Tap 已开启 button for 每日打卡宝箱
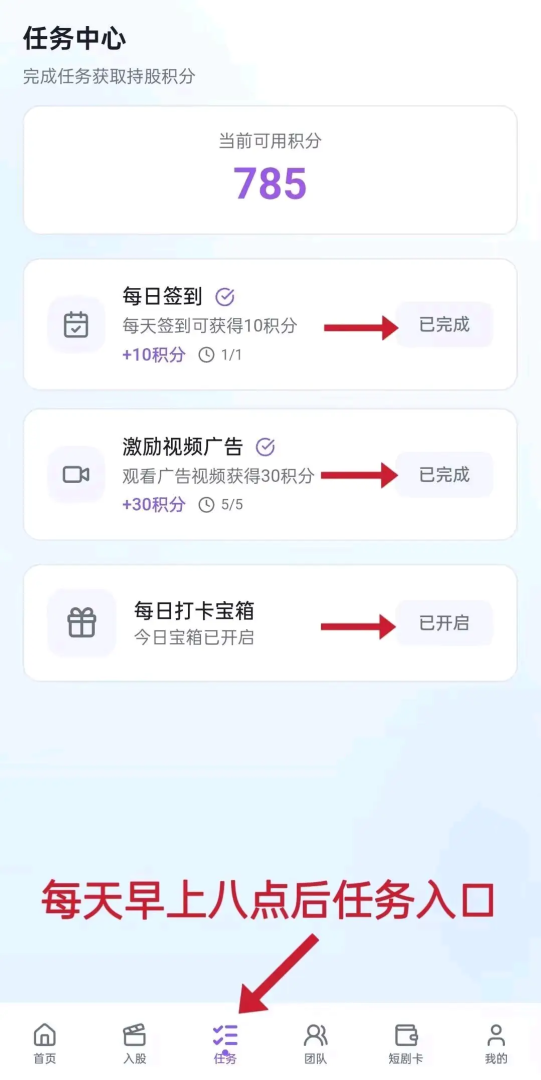541x1080 pixels. pyautogui.click(x=445, y=623)
